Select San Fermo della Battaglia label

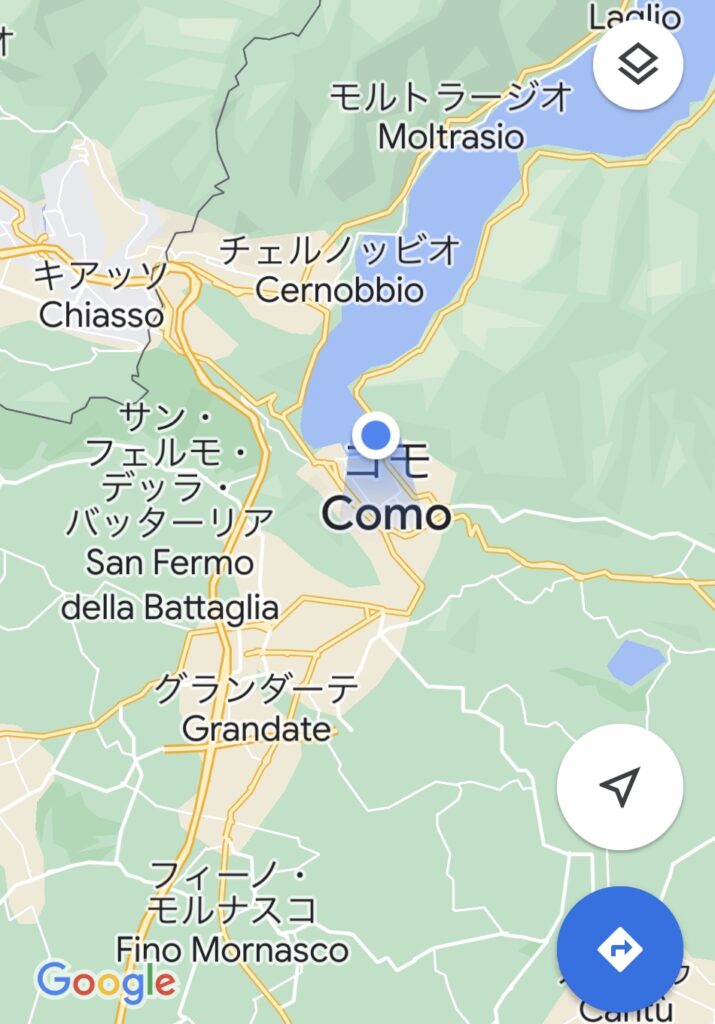[x=170, y=584]
